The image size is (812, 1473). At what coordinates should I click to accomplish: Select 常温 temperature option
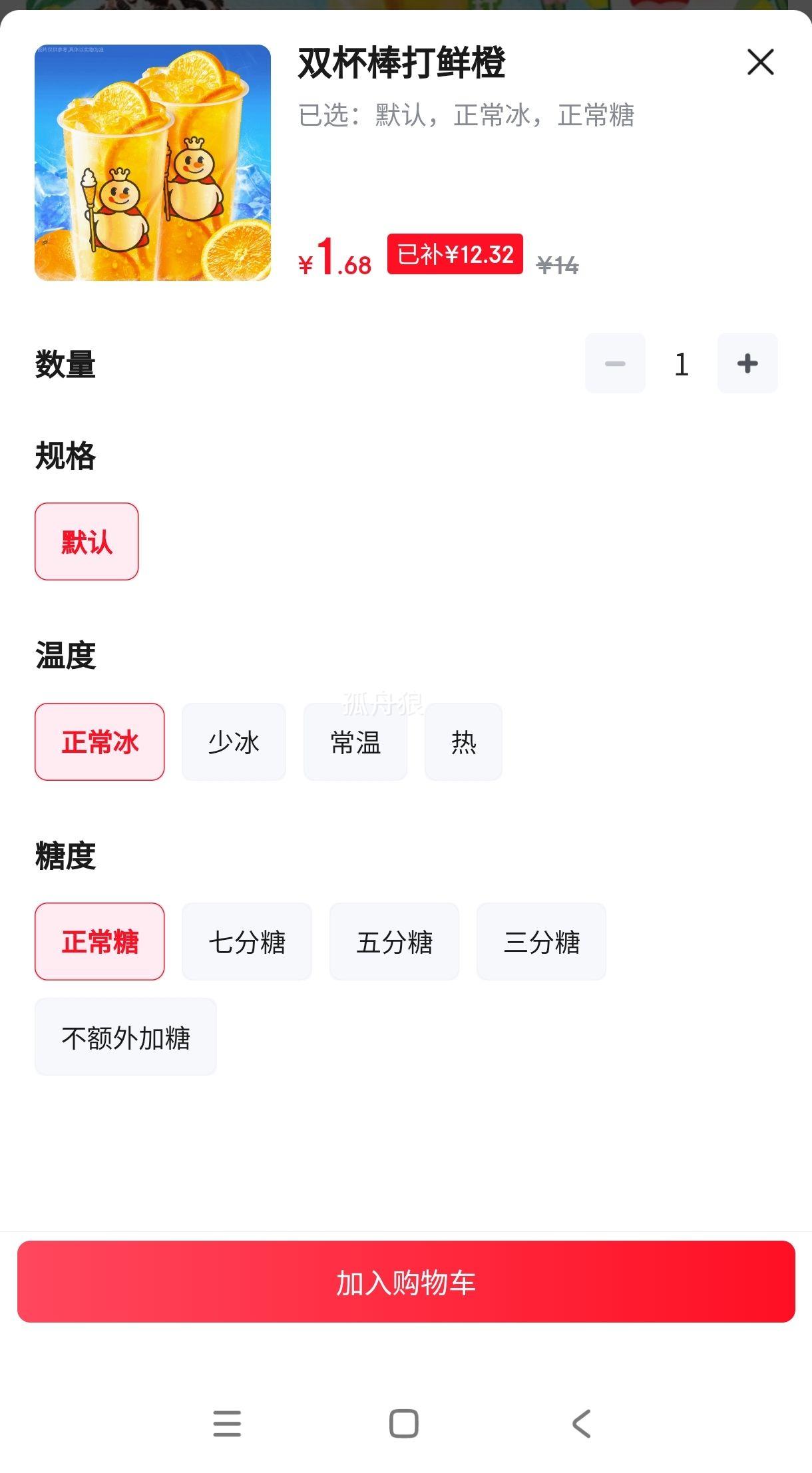355,741
